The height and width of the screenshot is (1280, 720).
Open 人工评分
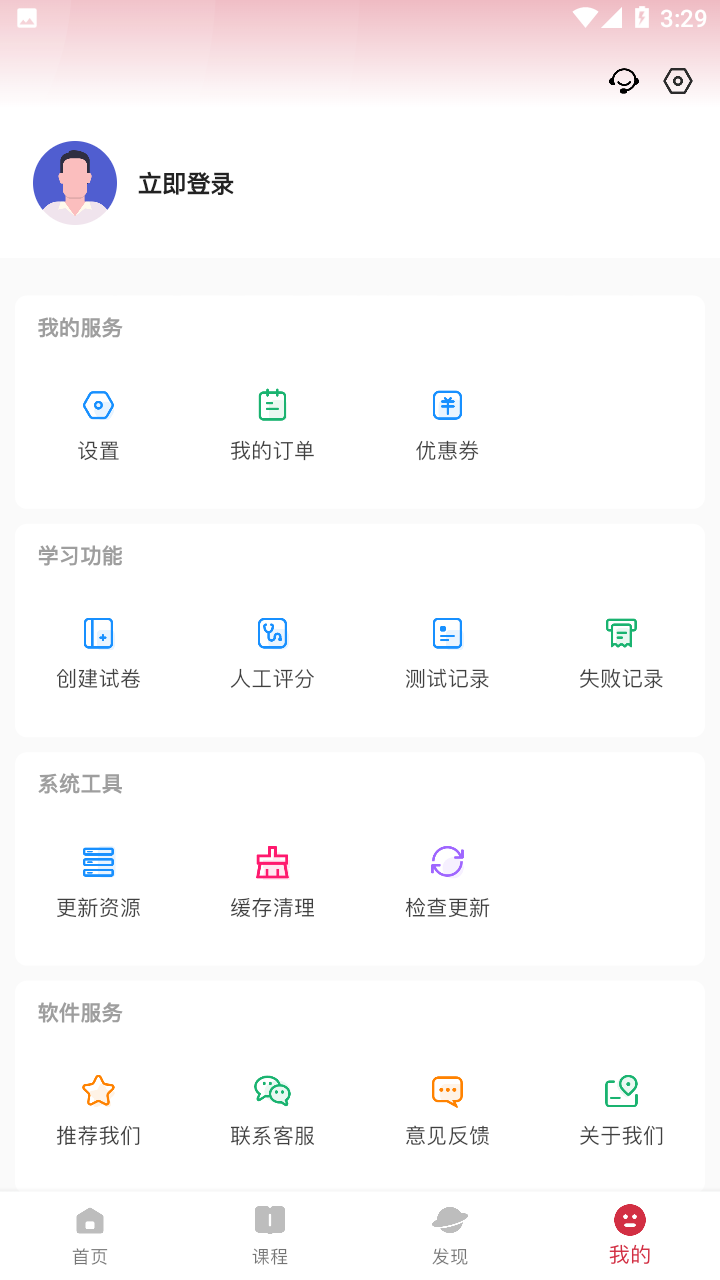coord(272,652)
